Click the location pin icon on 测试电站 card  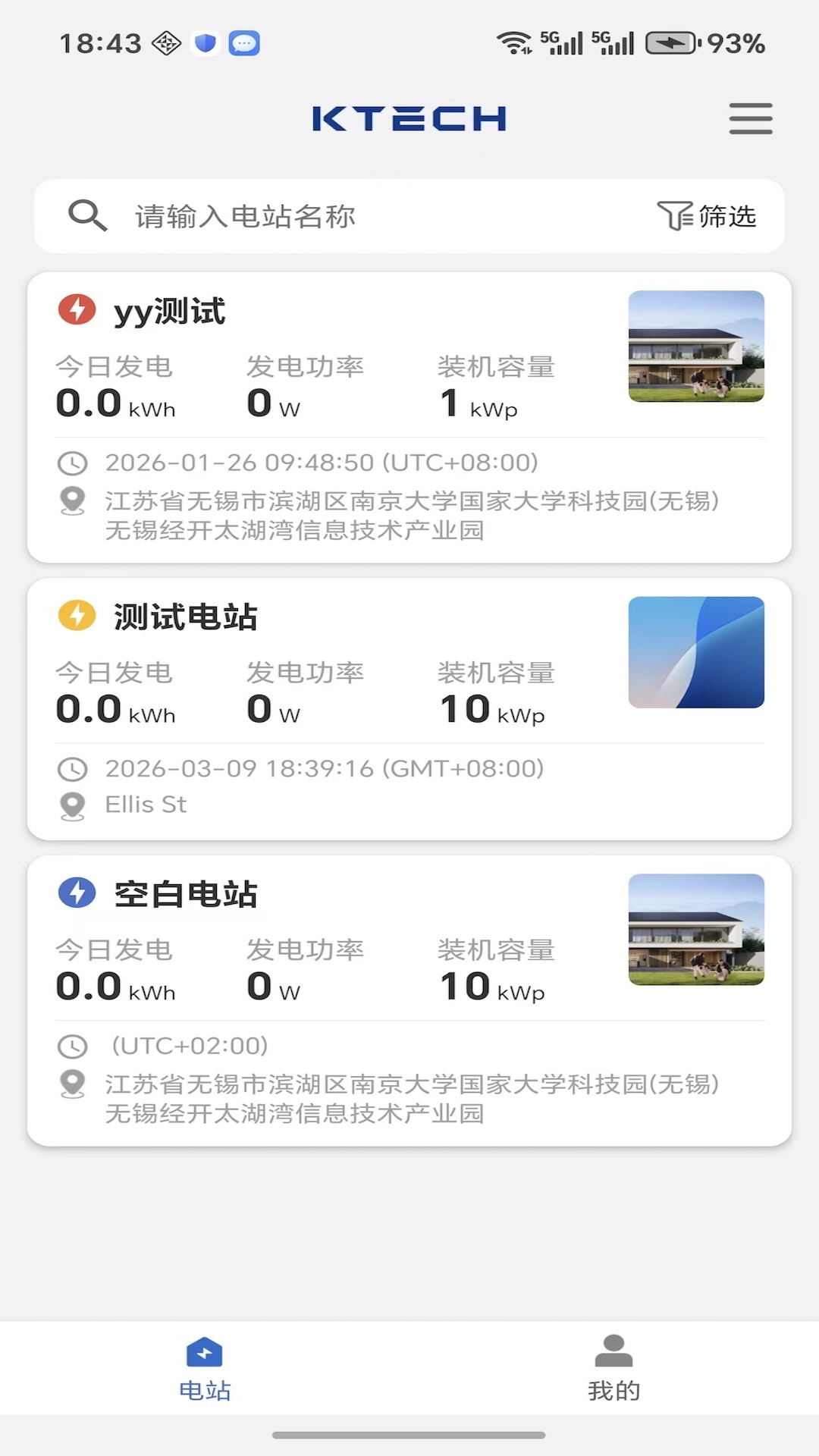click(71, 805)
